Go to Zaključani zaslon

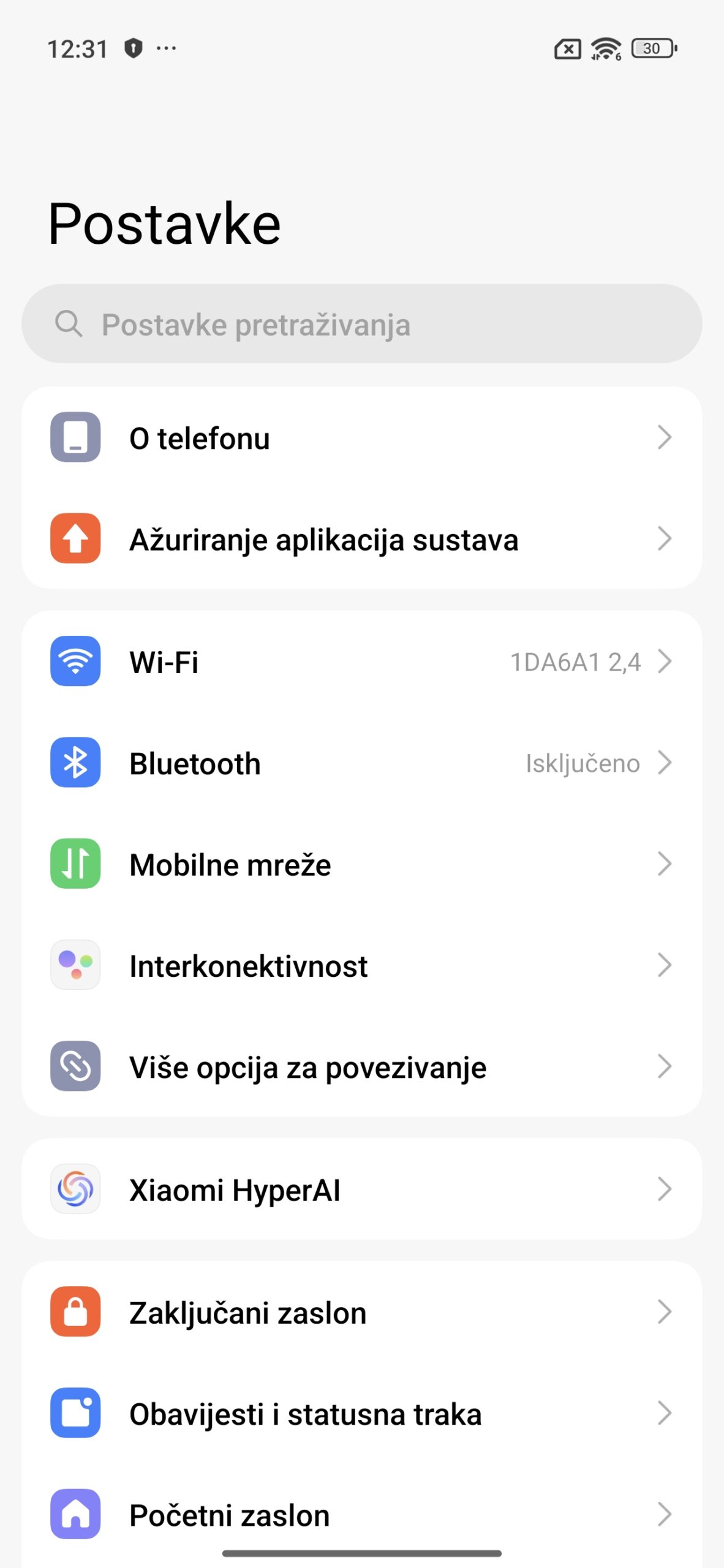click(361, 1312)
